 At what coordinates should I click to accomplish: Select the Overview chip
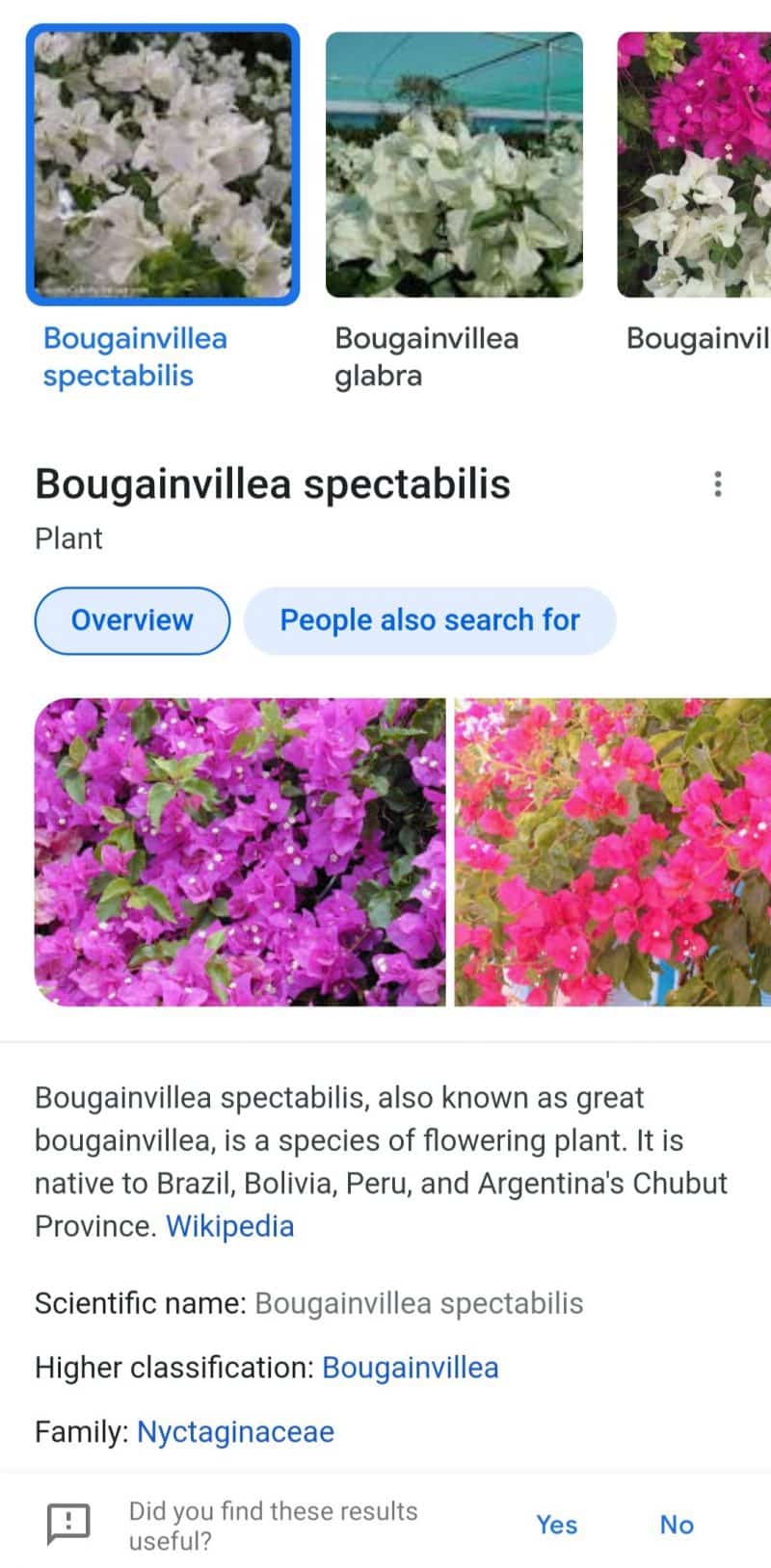(132, 620)
